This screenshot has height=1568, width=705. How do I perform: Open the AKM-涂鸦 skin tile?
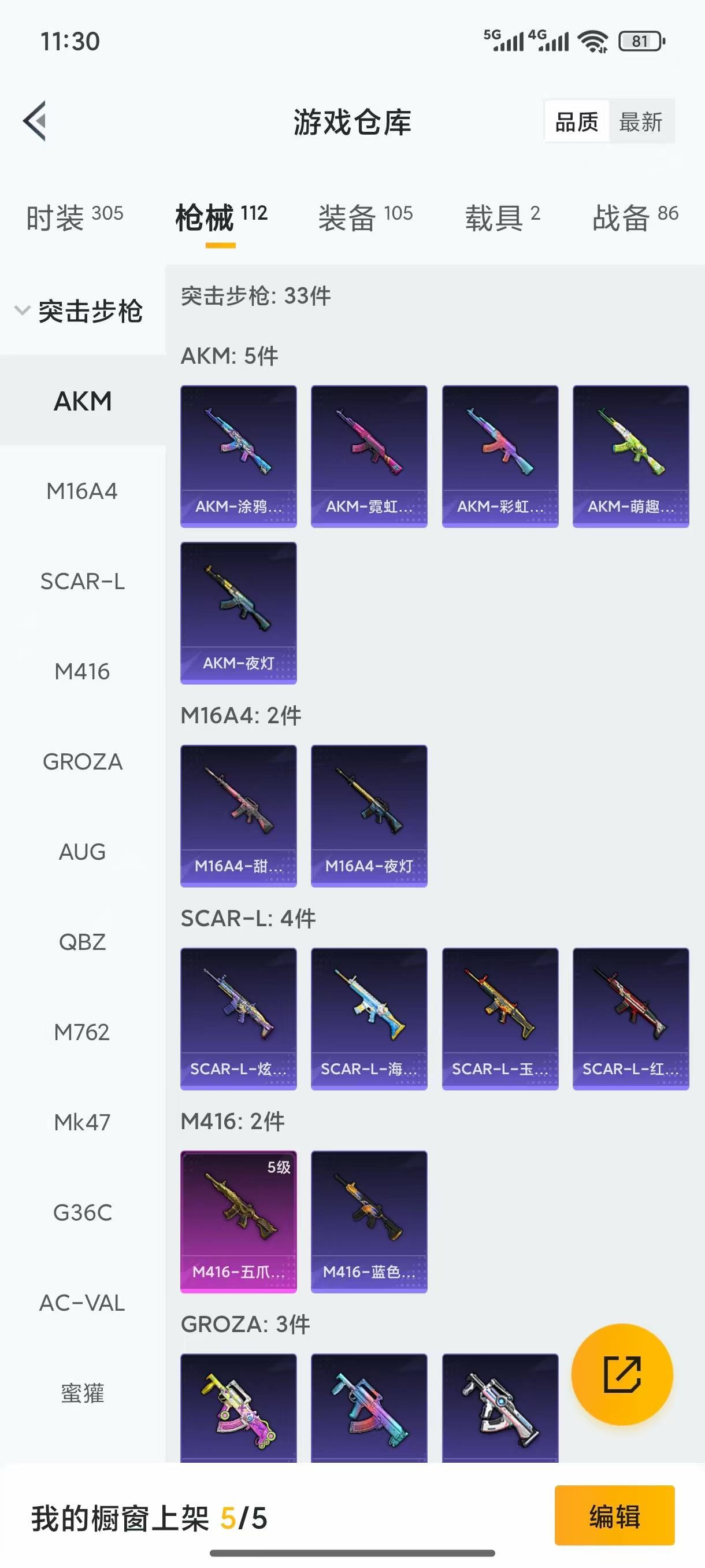239,455
